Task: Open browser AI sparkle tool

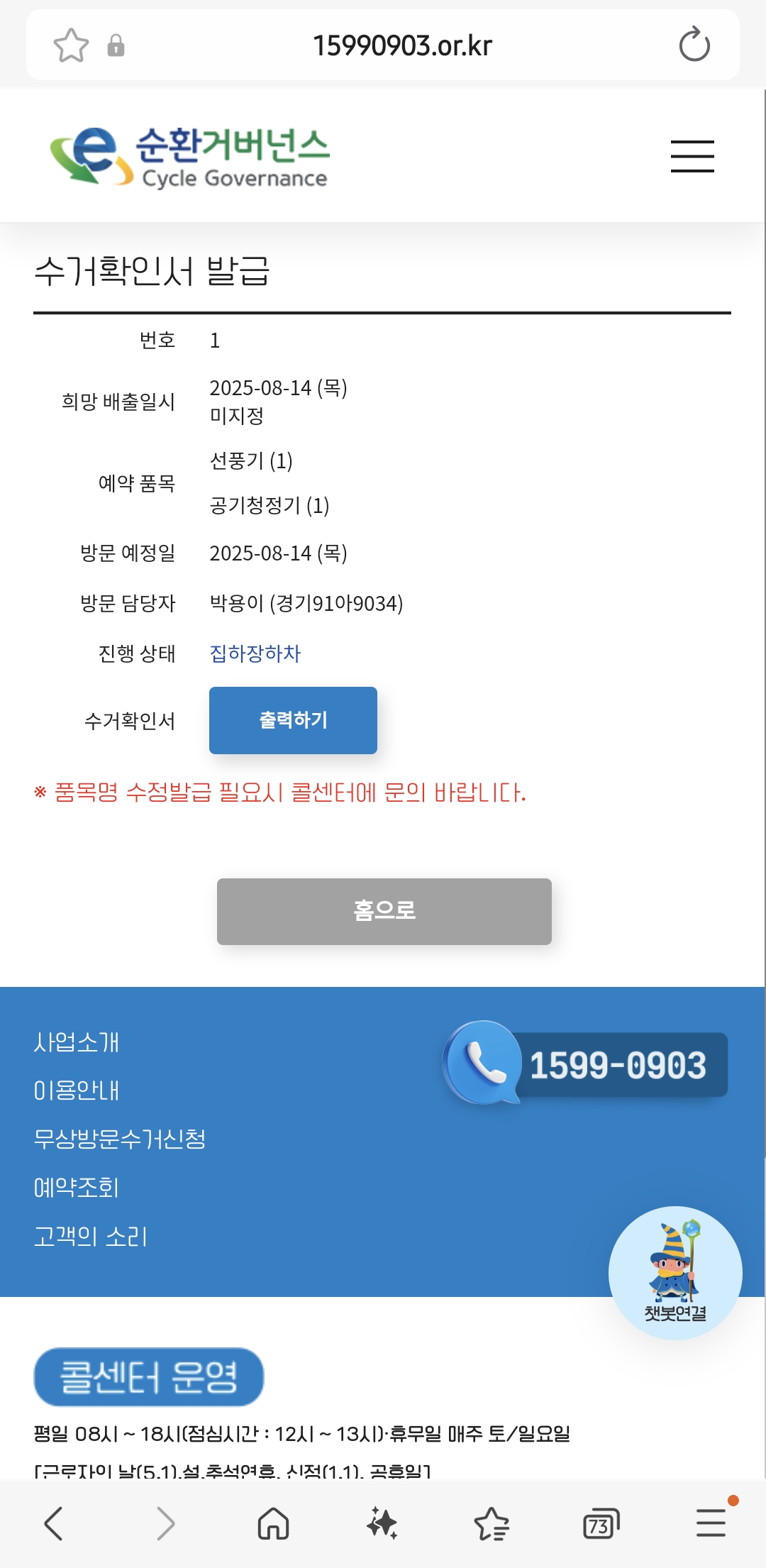Action: click(x=382, y=1523)
